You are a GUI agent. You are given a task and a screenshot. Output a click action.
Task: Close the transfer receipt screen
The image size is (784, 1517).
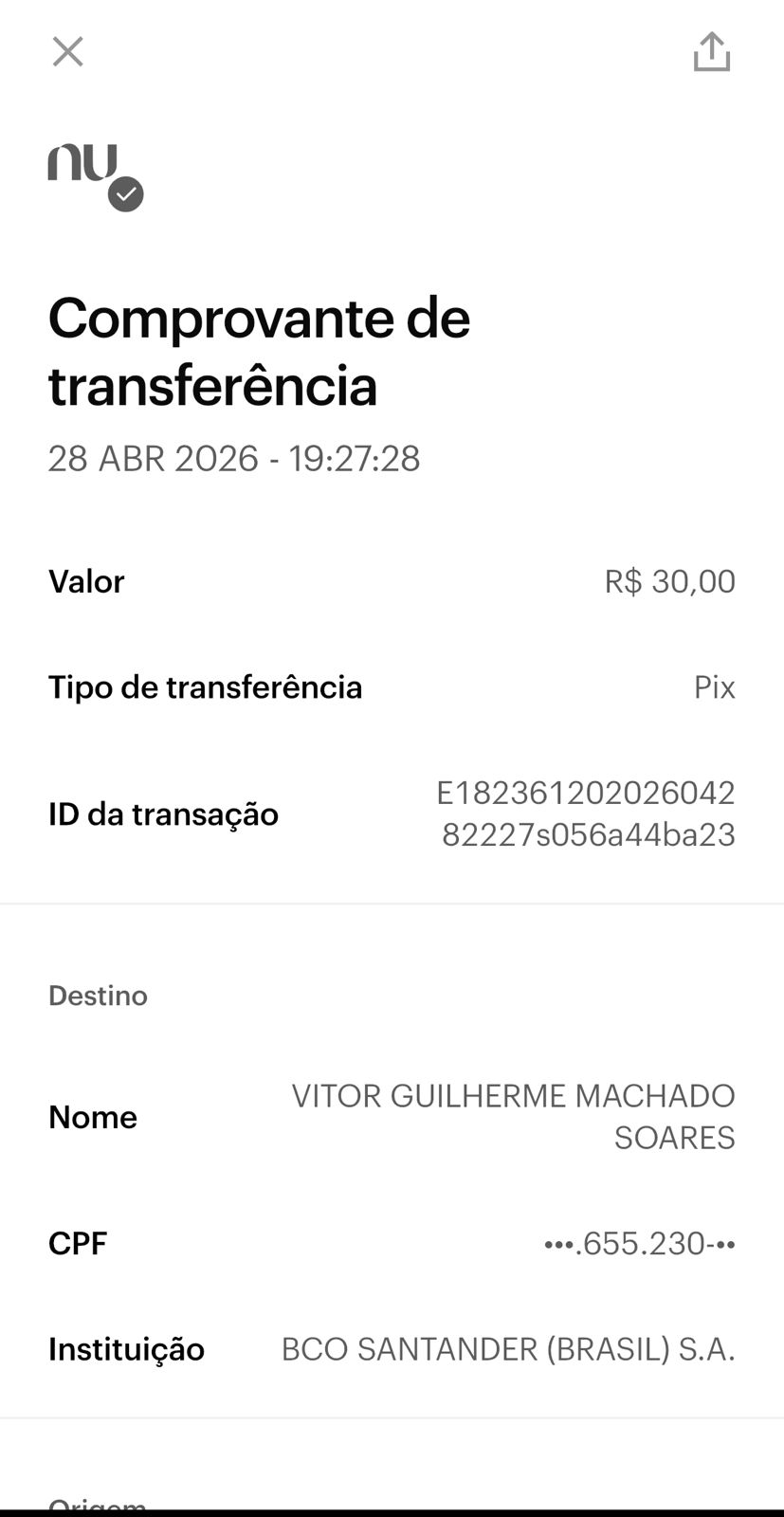(x=67, y=52)
